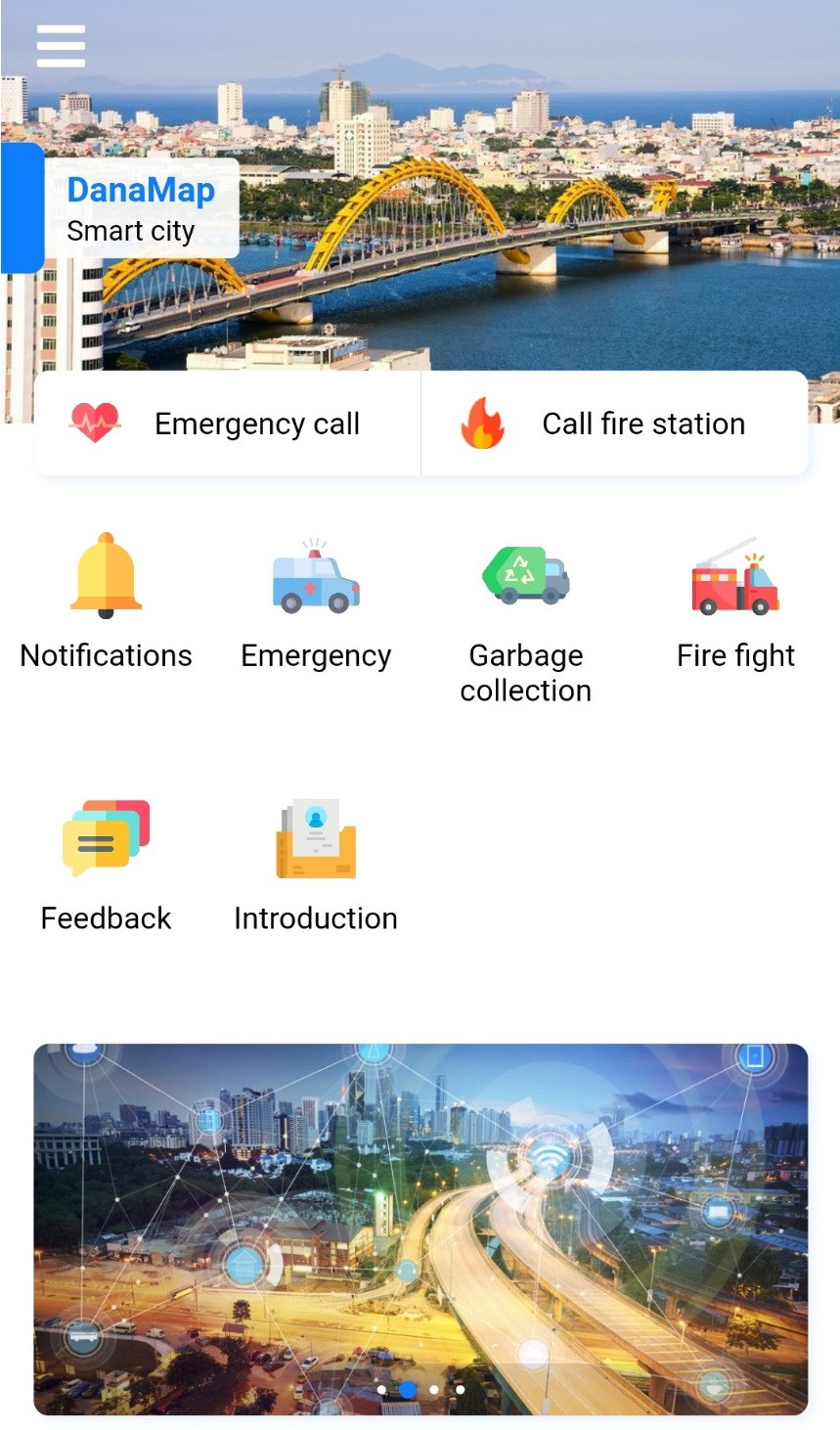Tap the flame icon beside Call fire station
Screen dimensions: 840x1430
pos(485,423)
